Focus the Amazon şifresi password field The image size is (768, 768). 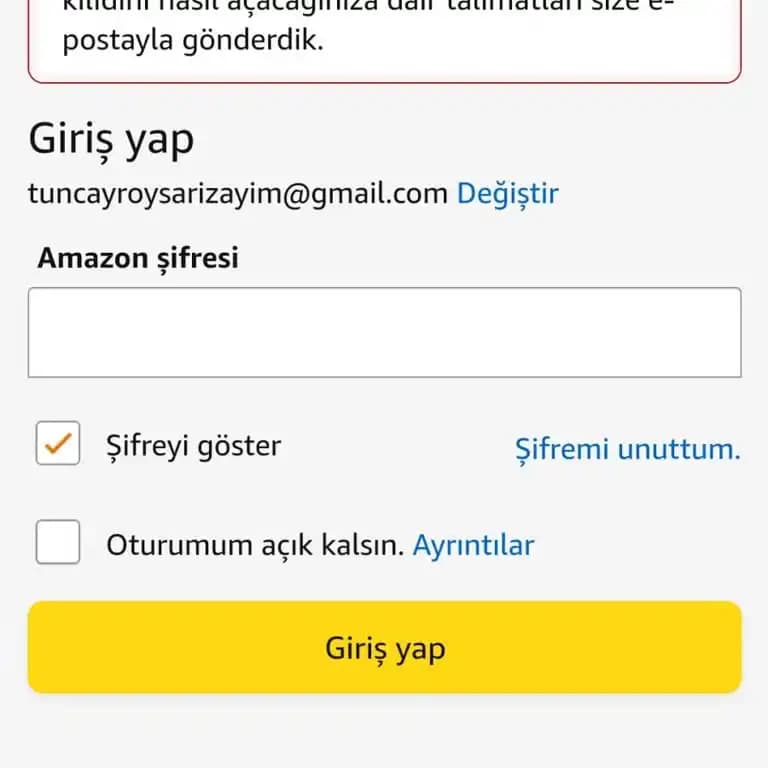[384, 332]
